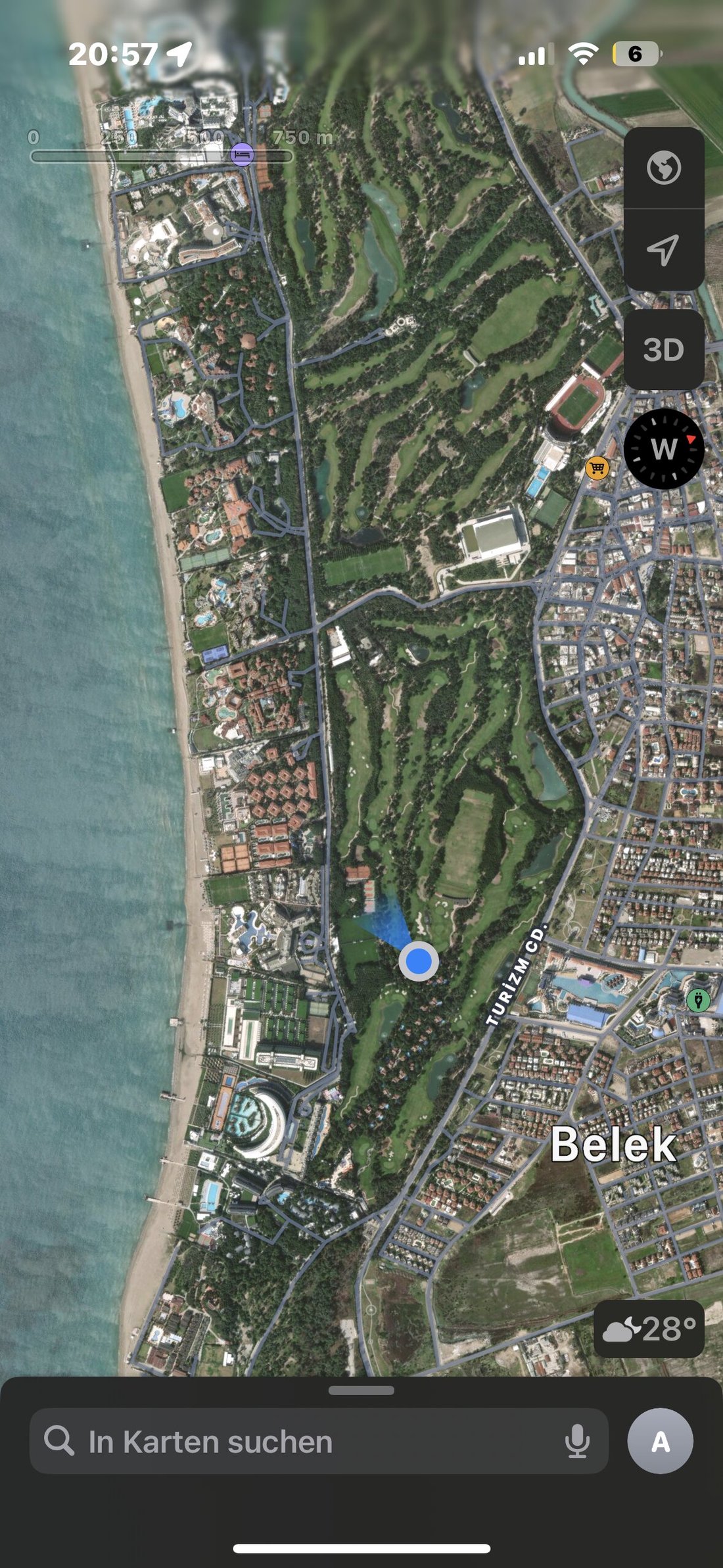Select the orange shopping cart map pin
723x1568 pixels.
point(597,468)
